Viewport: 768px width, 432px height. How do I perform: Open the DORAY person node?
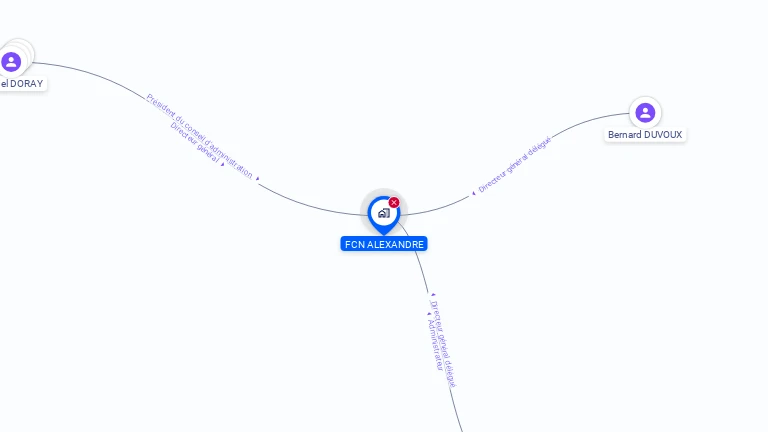[12, 62]
